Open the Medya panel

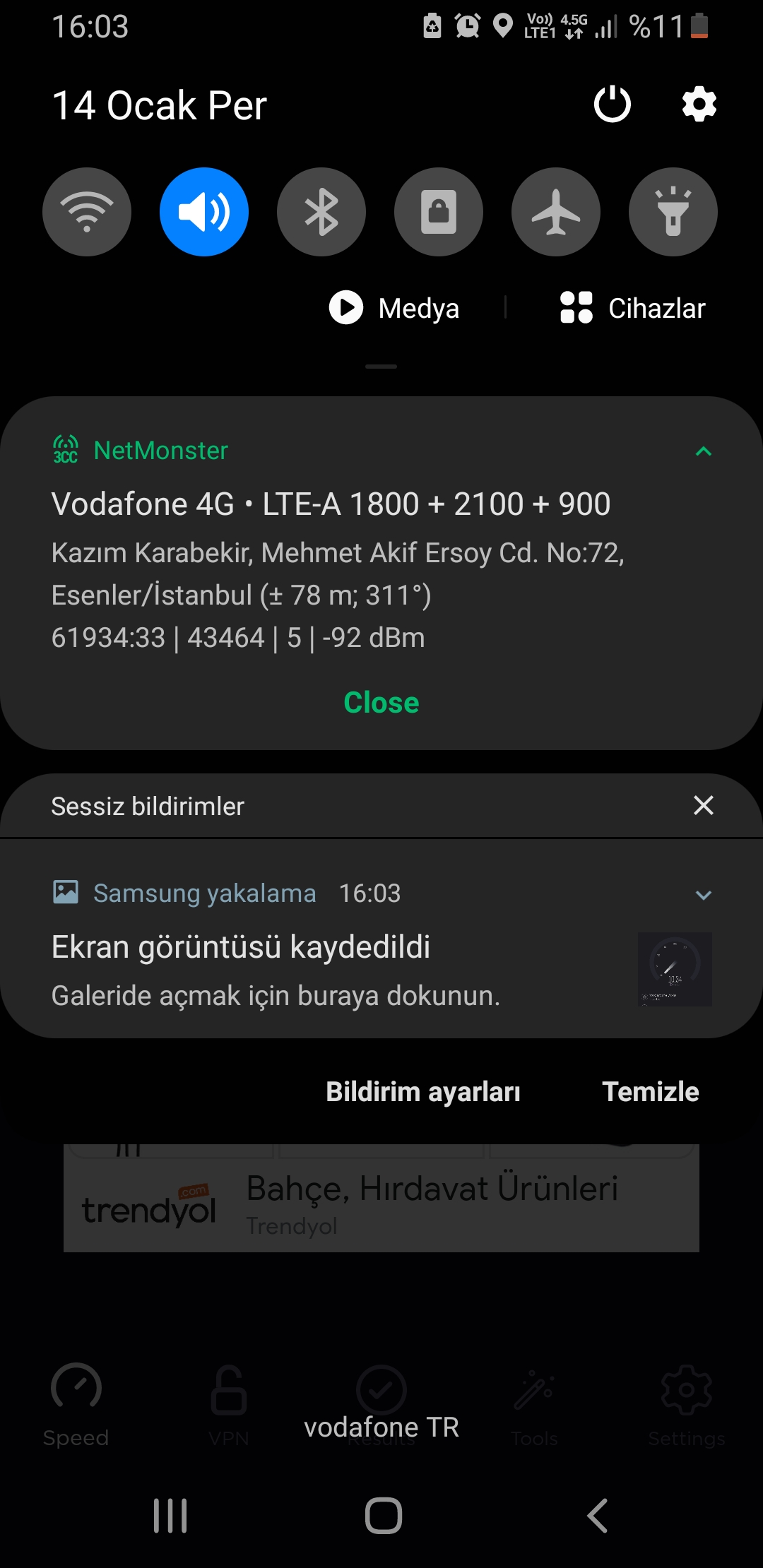394,308
